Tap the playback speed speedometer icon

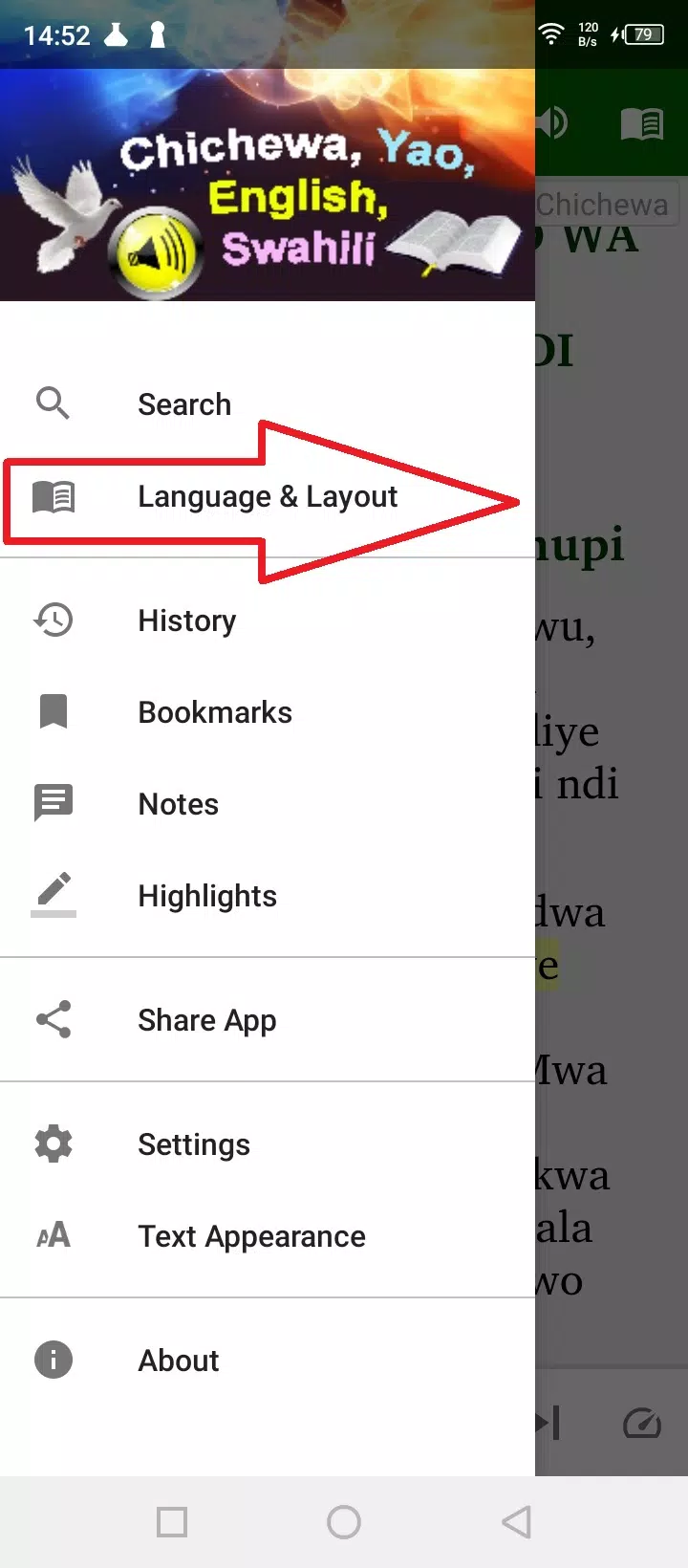[x=642, y=1423]
